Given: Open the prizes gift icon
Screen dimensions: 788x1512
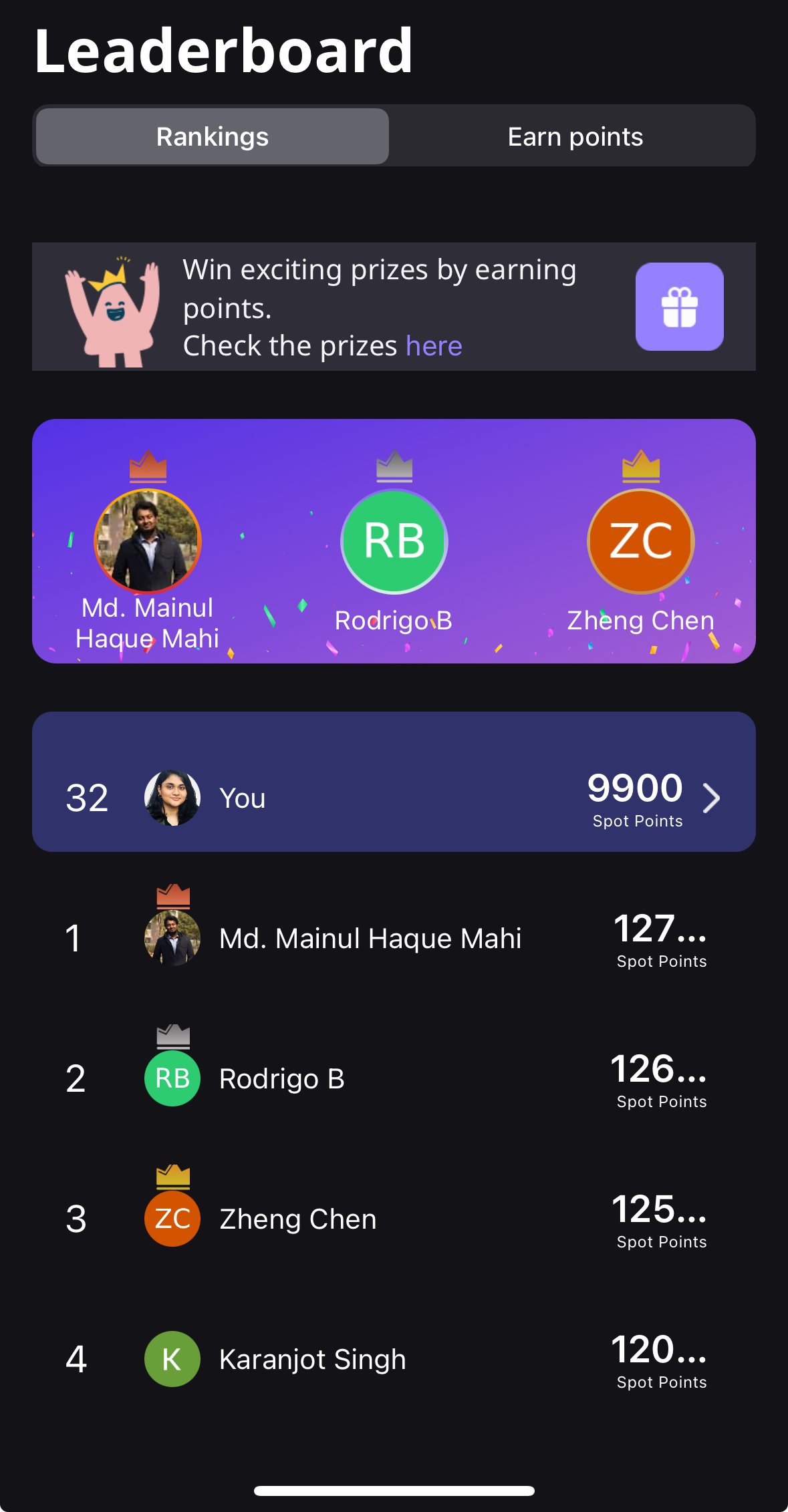Looking at the screenshot, I should (679, 307).
